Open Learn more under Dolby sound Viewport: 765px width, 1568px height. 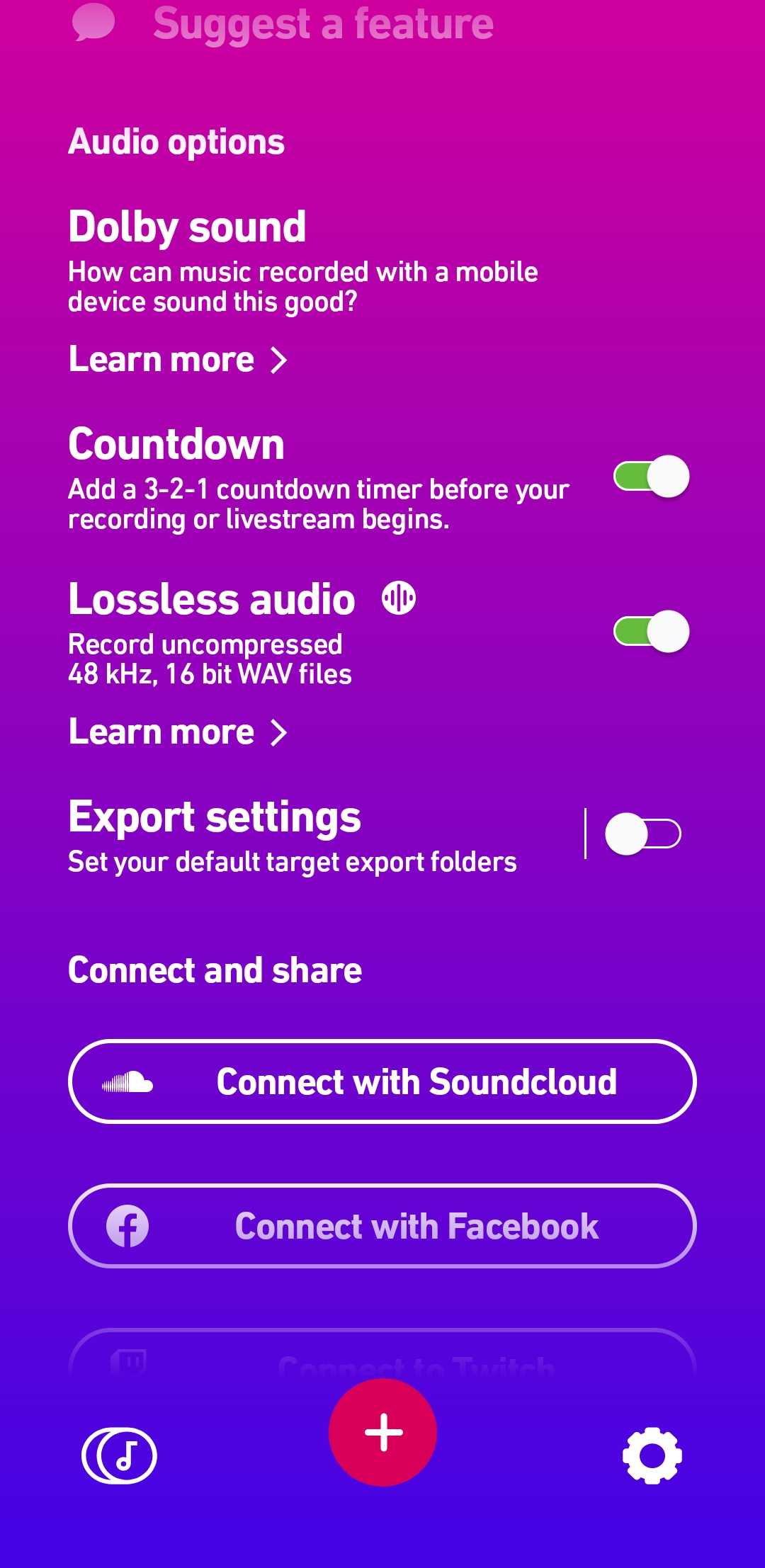(x=177, y=360)
